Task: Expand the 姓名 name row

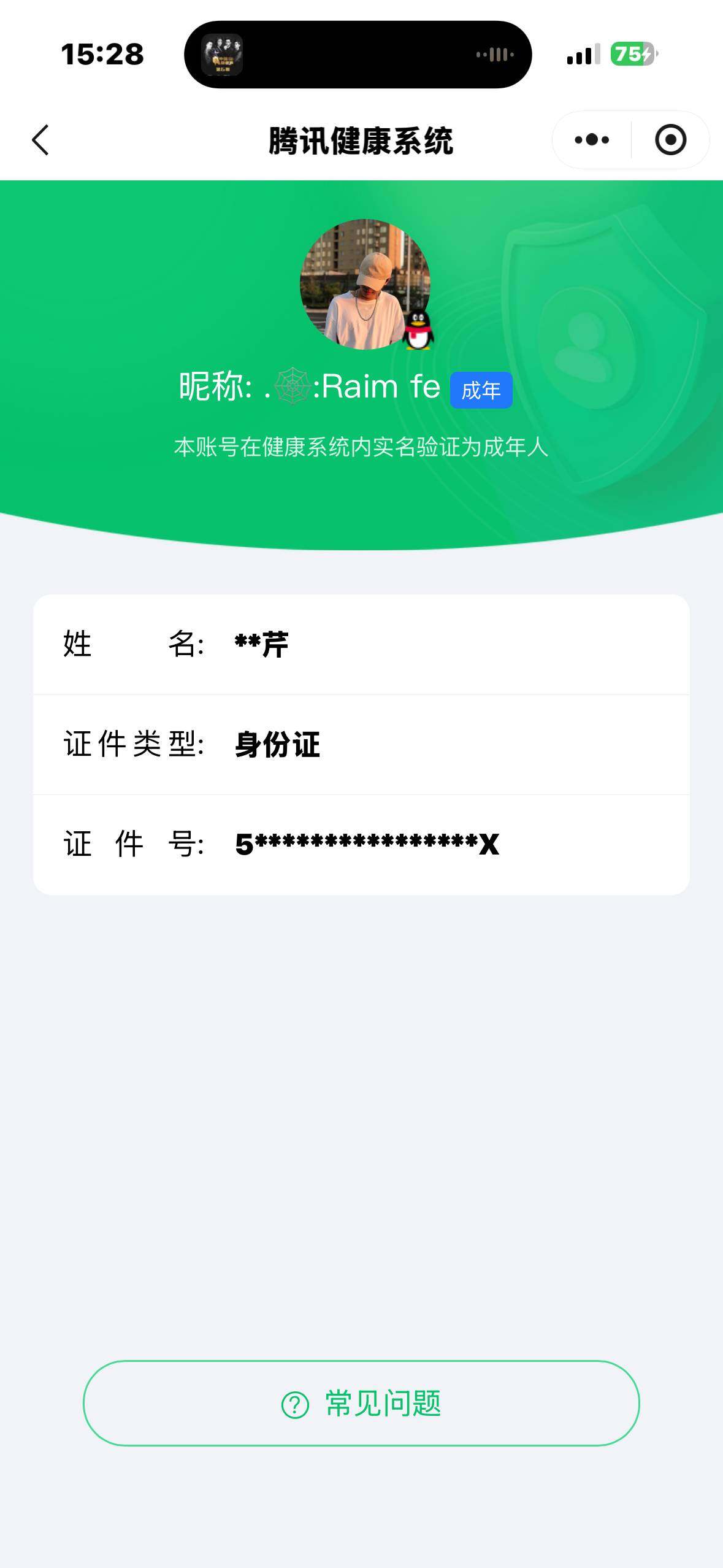Action: pos(362,644)
